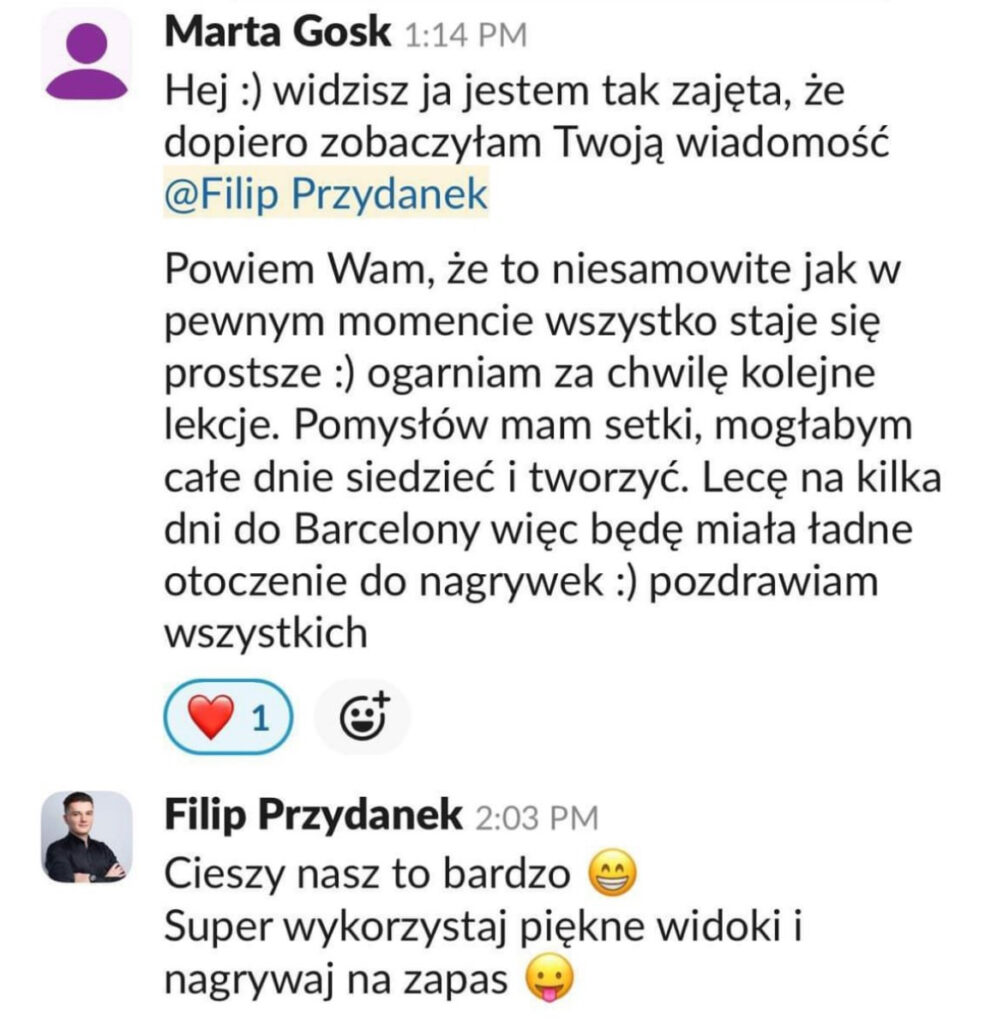Open the @Filip Przydanek mention

click(325, 195)
